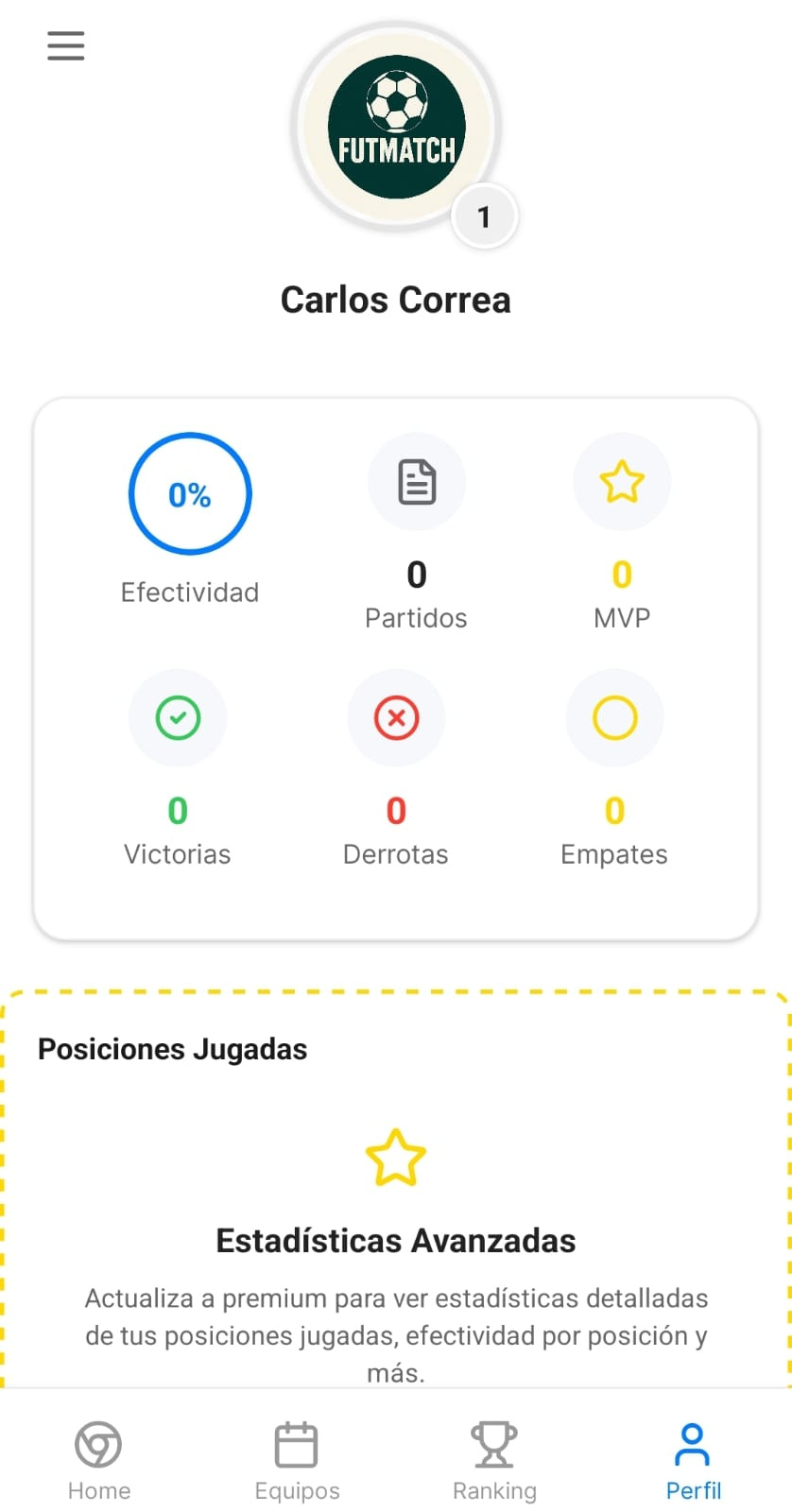Click the yellow Empates circle icon
This screenshot has height=1512, width=792.
point(614,718)
